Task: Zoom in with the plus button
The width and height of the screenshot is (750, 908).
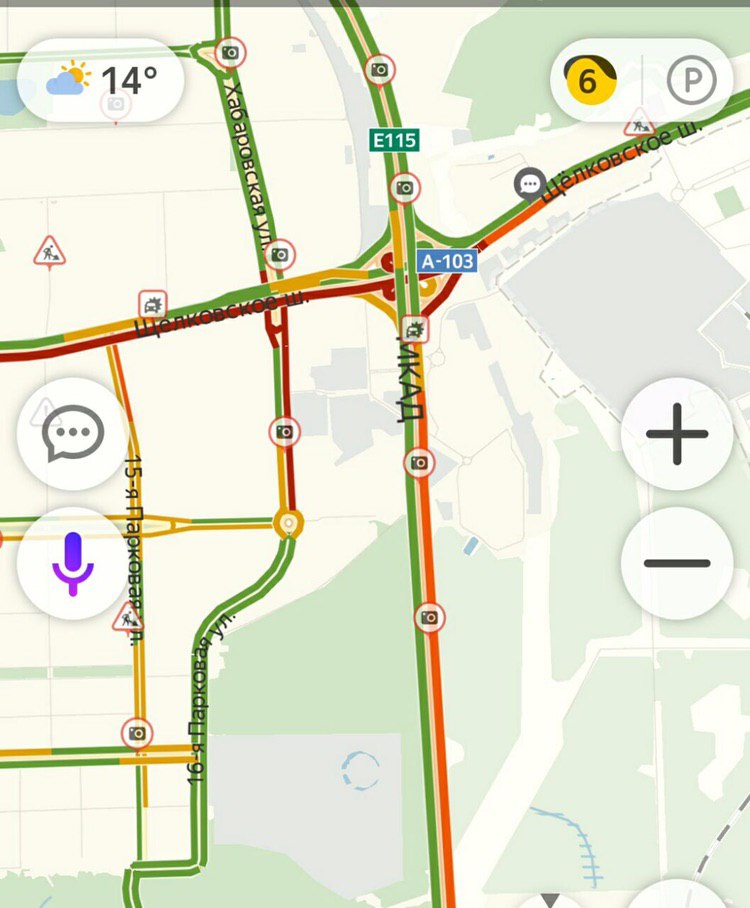Action: pos(677,434)
